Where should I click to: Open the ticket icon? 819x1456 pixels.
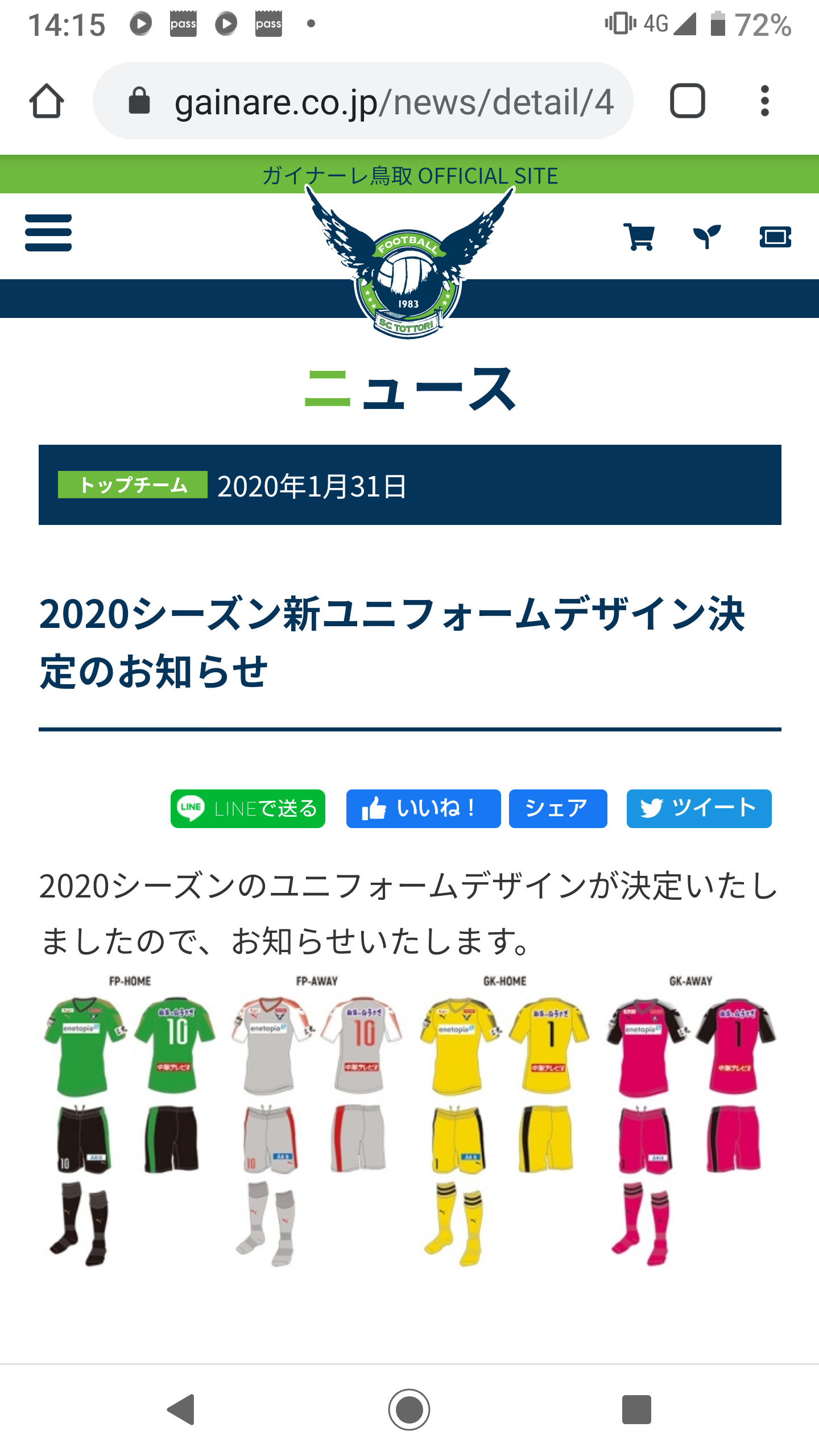click(x=775, y=236)
